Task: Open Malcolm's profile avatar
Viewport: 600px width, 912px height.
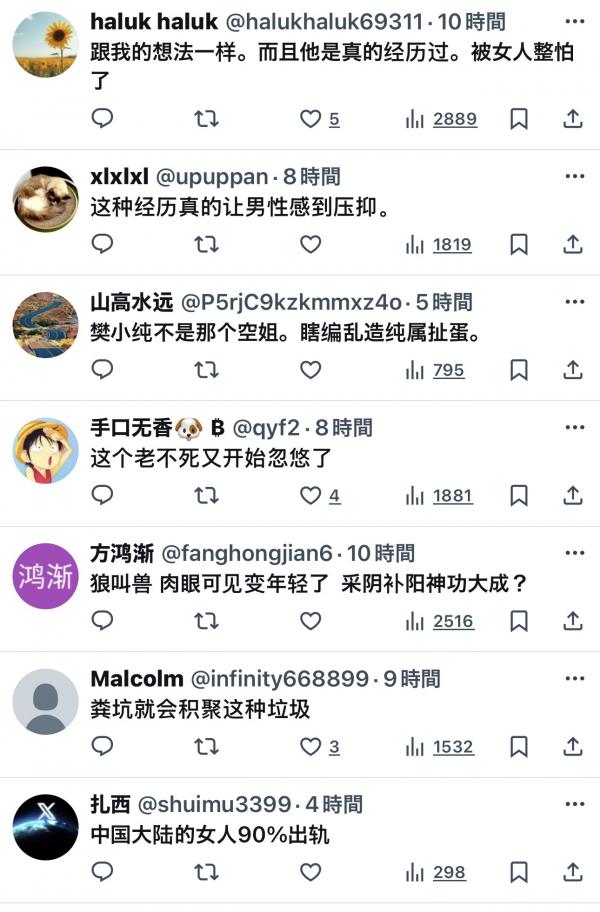Action: [45, 701]
